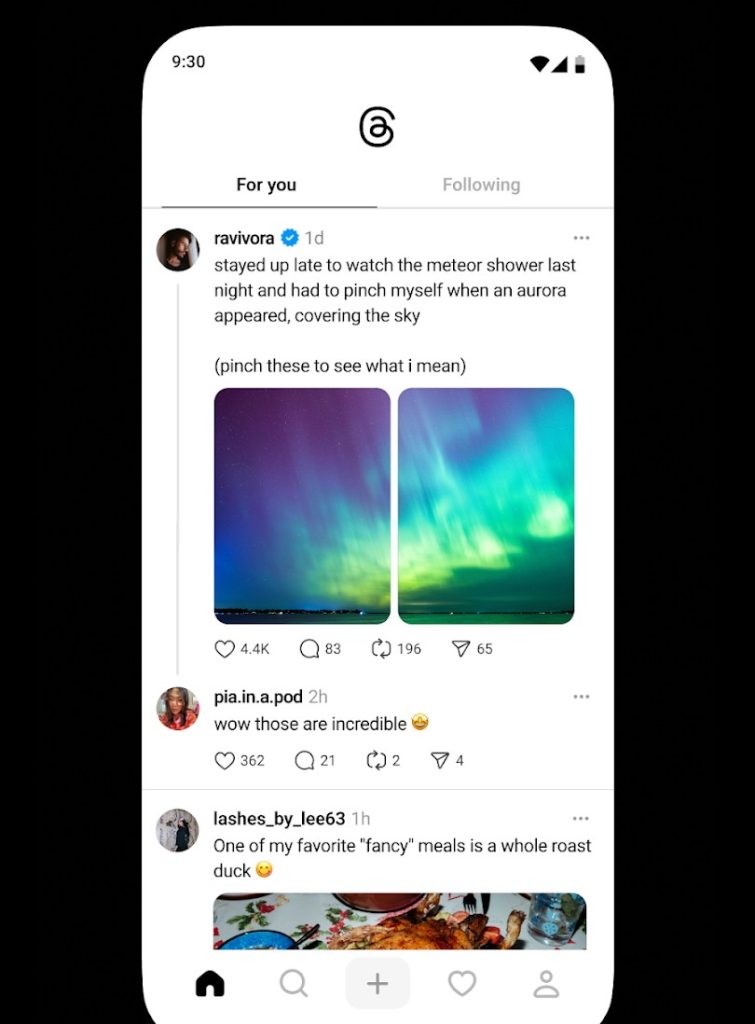Open the activity heart tab
The image size is (755, 1024).
pyautogui.click(x=462, y=984)
